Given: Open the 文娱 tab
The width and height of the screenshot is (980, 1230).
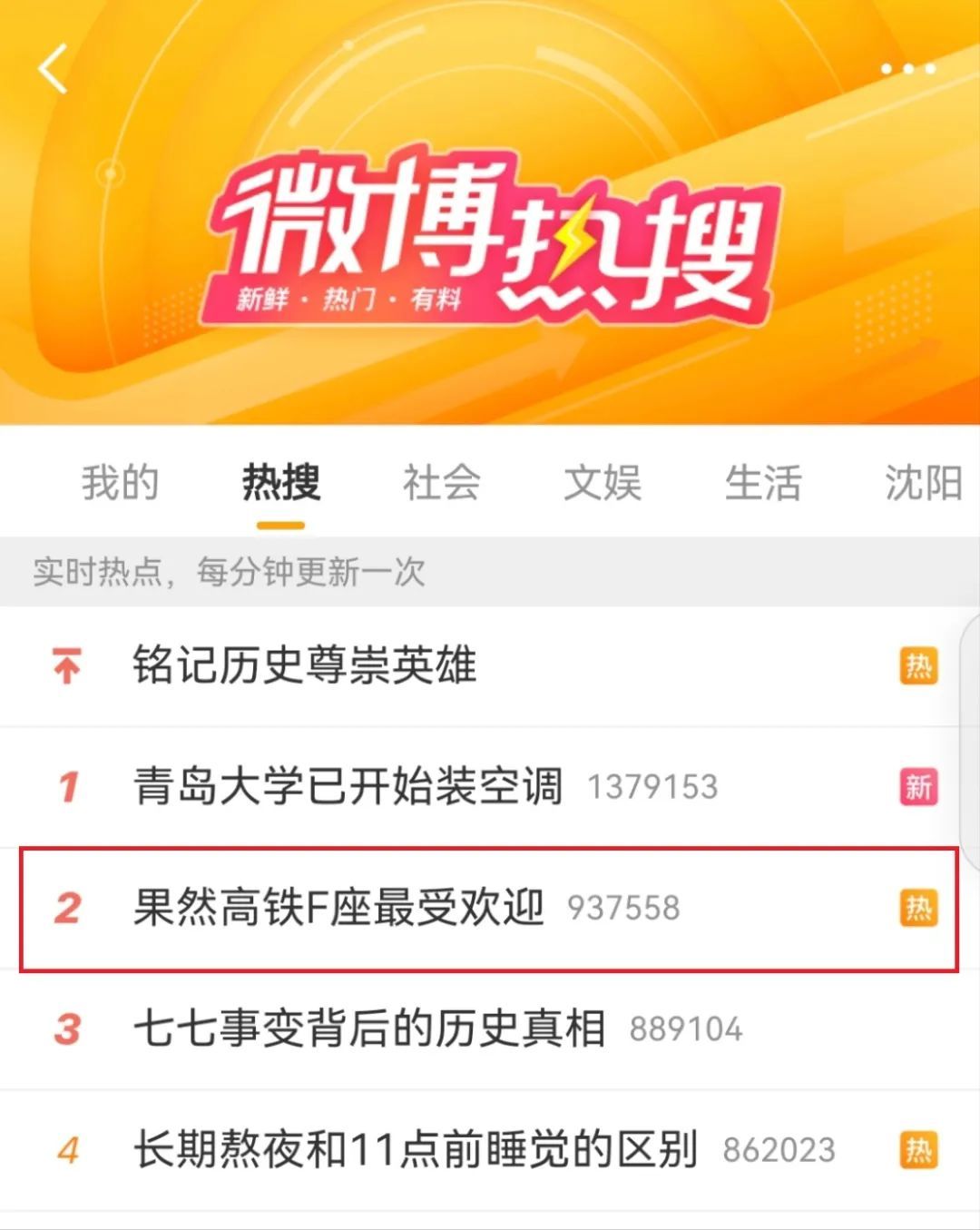Looking at the screenshot, I should point(602,482).
